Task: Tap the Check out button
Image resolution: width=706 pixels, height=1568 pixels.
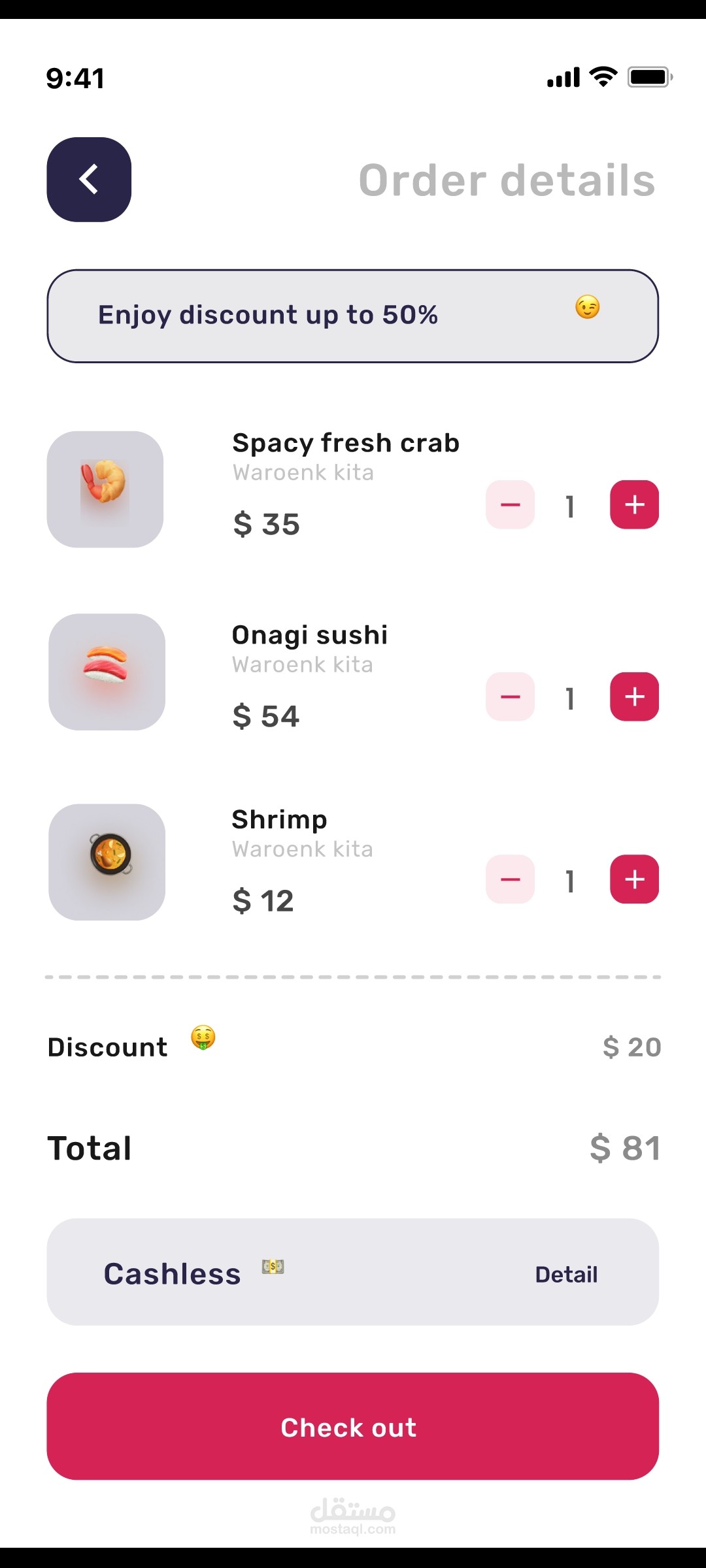Action: click(x=352, y=1427)
